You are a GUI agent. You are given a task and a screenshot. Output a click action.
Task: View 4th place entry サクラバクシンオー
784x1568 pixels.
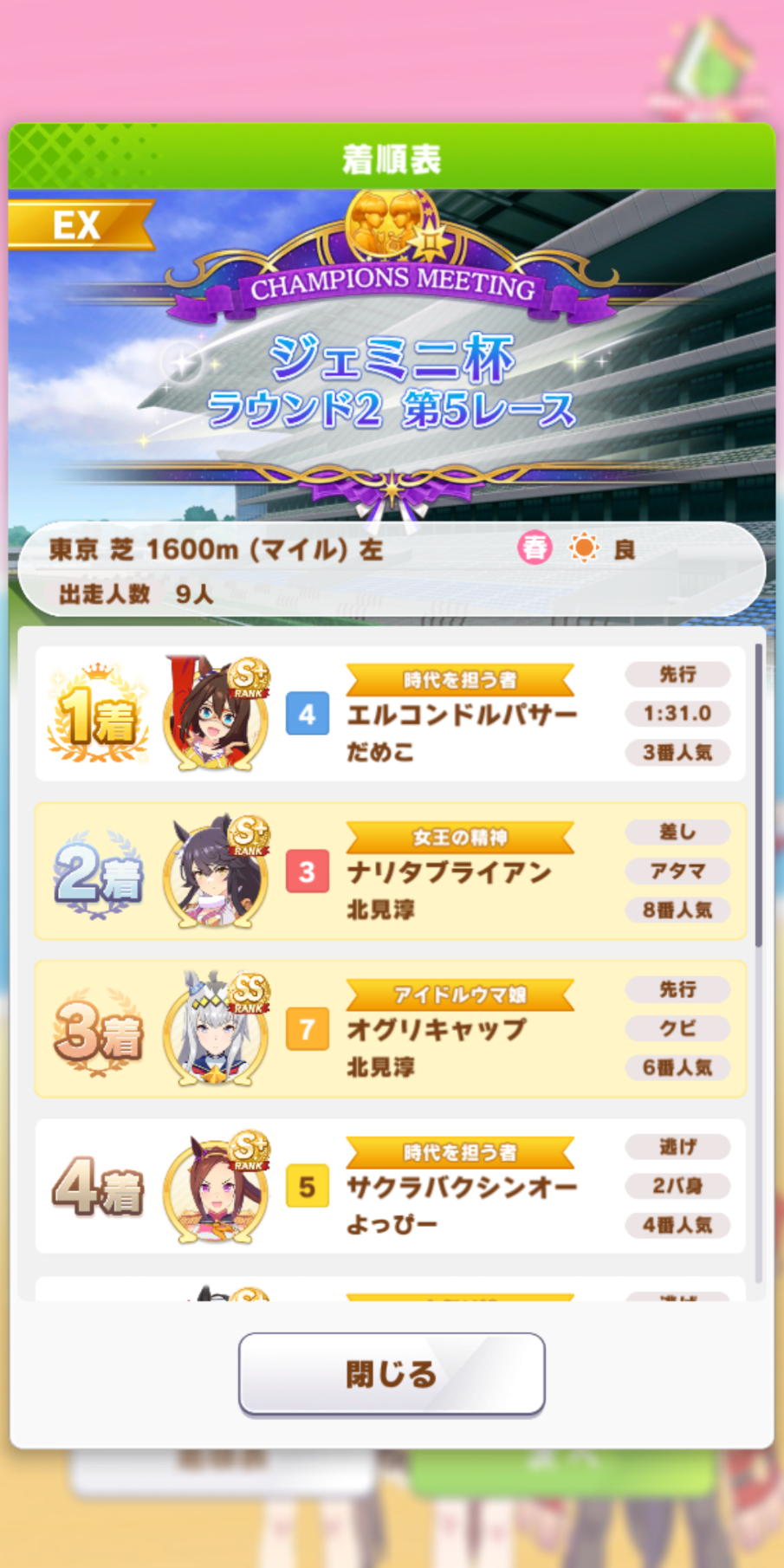(x=391, y=1187)
